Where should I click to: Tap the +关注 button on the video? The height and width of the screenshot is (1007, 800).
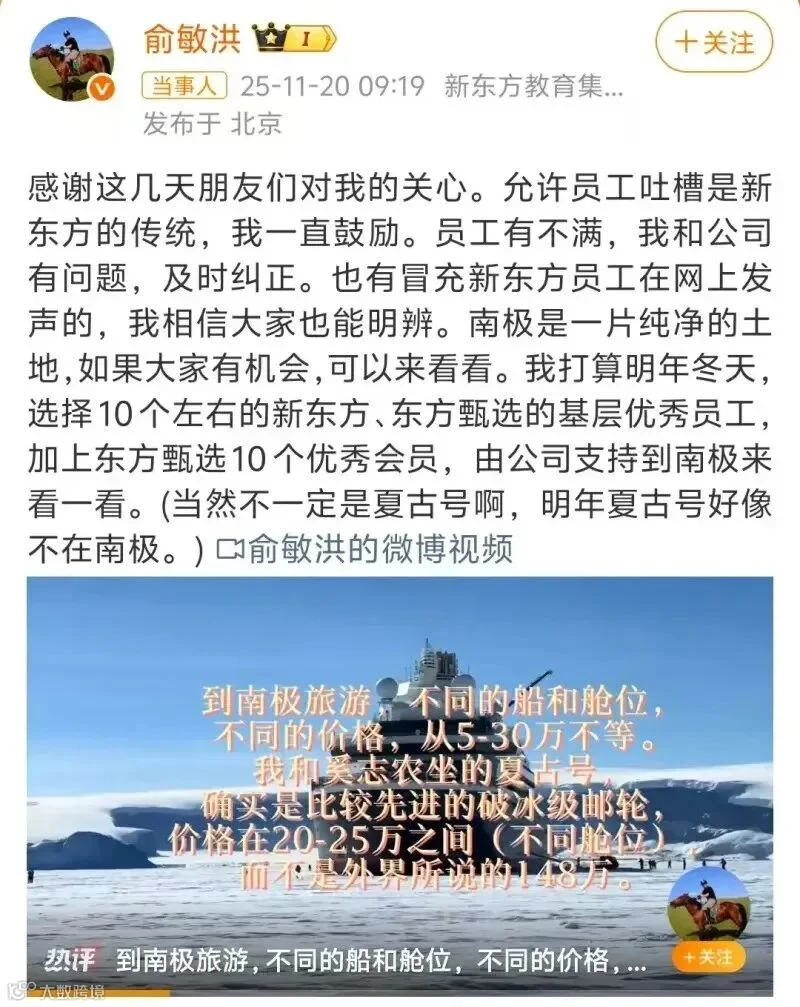(708, 958)
